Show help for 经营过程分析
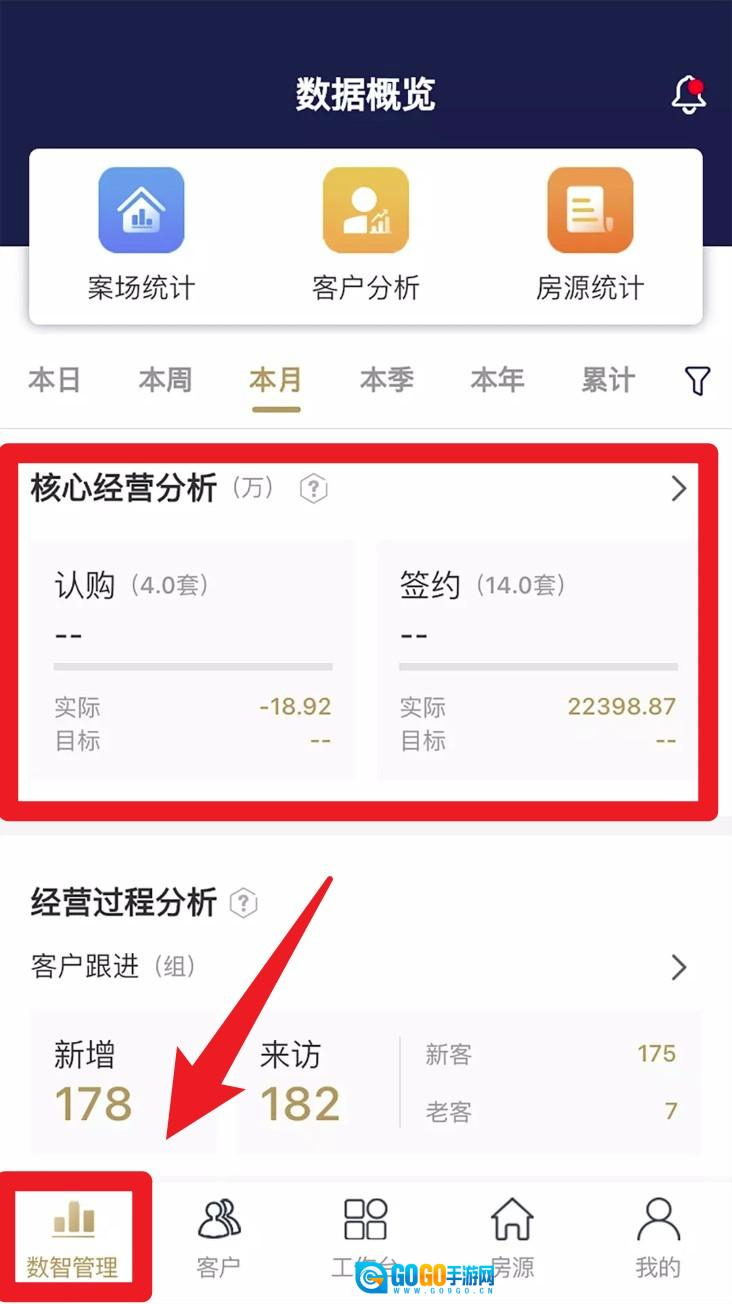The image size is (732, 1304). 243,904
